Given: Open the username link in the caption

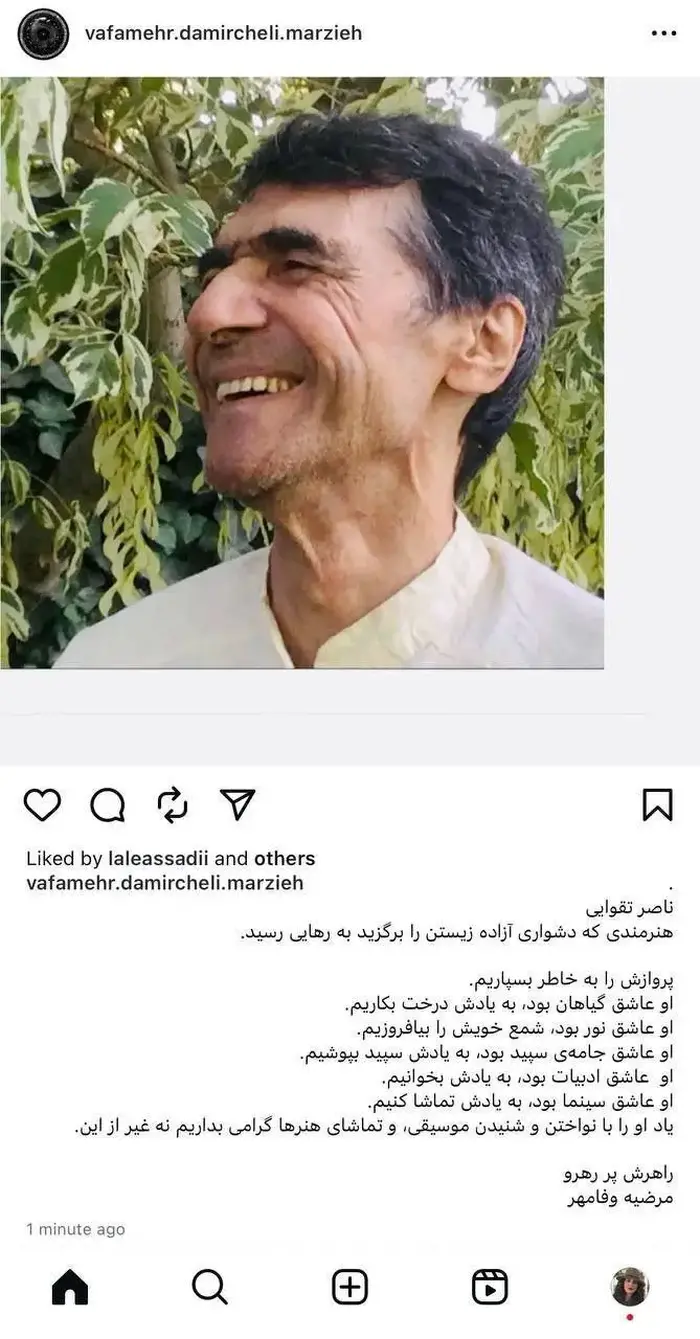Looking at the screenshot, I should click(x=165, y=883).
